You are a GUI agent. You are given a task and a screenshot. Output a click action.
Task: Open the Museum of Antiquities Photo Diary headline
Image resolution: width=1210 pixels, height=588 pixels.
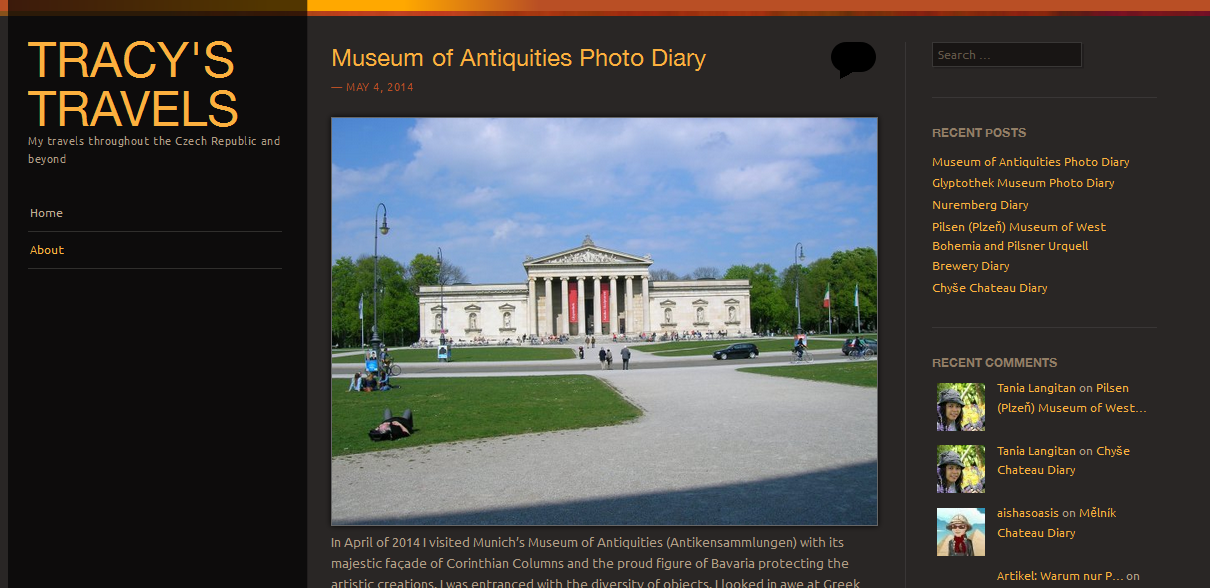tap(518, 58)
